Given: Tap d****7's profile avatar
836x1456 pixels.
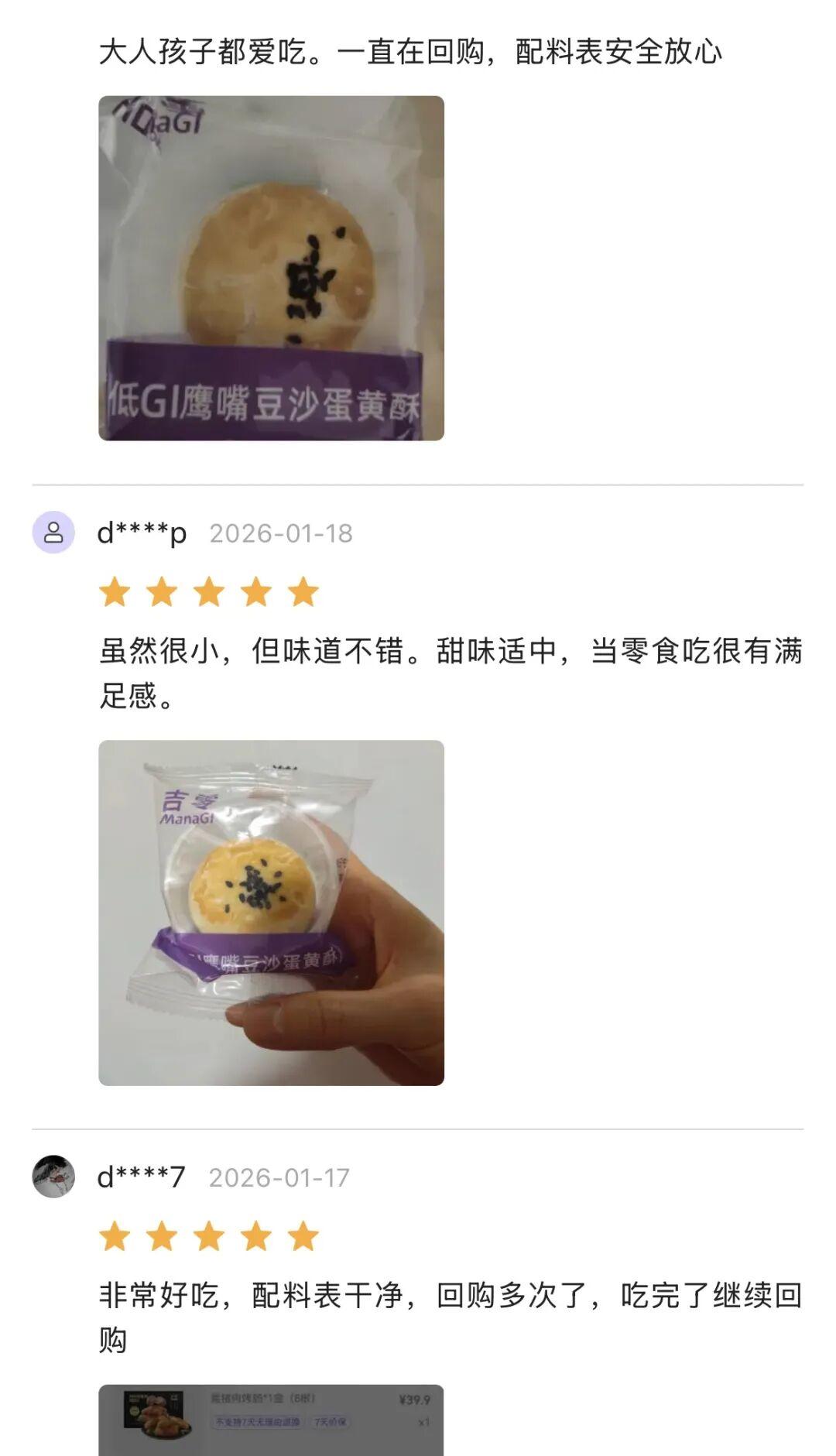Looking at the screenshot, I should (53, 1177).
